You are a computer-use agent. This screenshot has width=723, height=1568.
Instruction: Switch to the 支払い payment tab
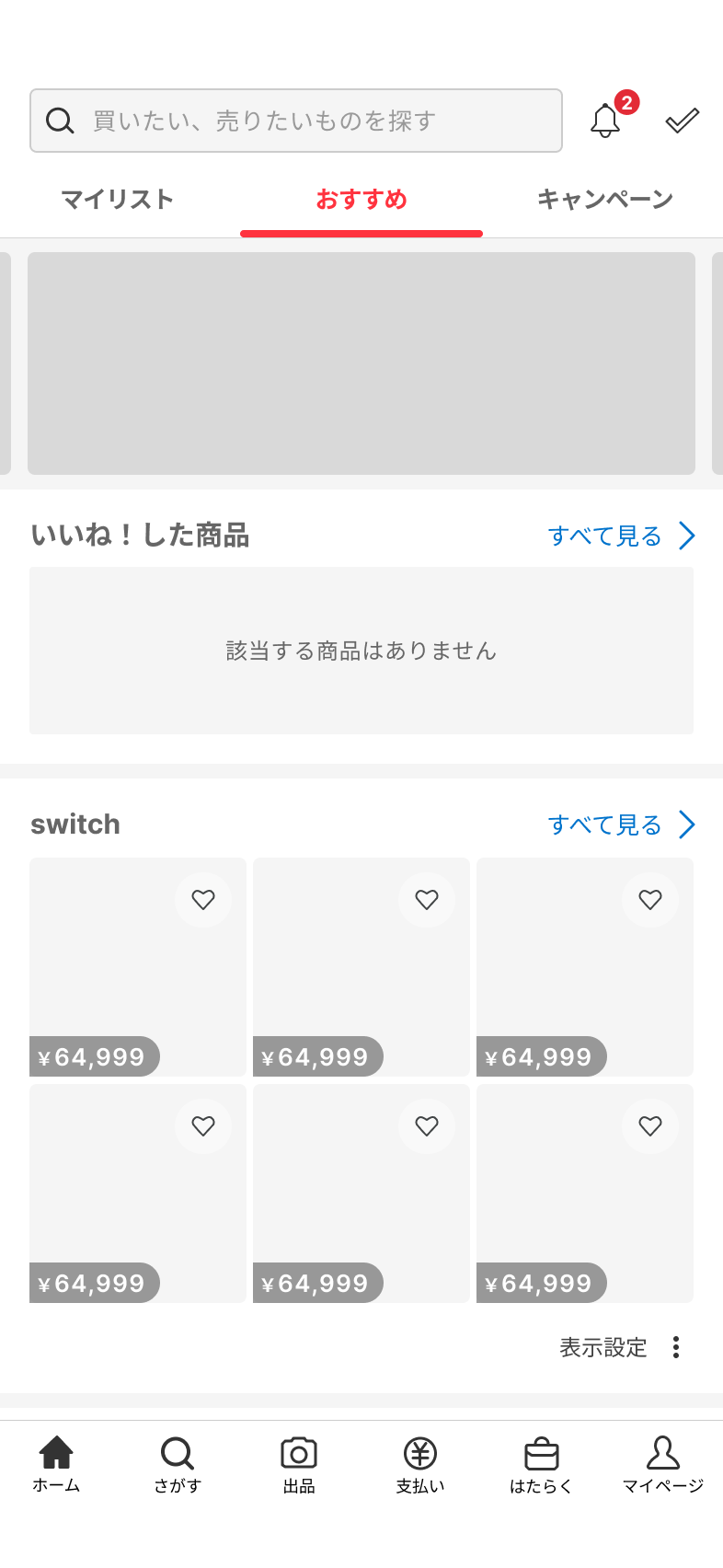(x=420, y=1465)
